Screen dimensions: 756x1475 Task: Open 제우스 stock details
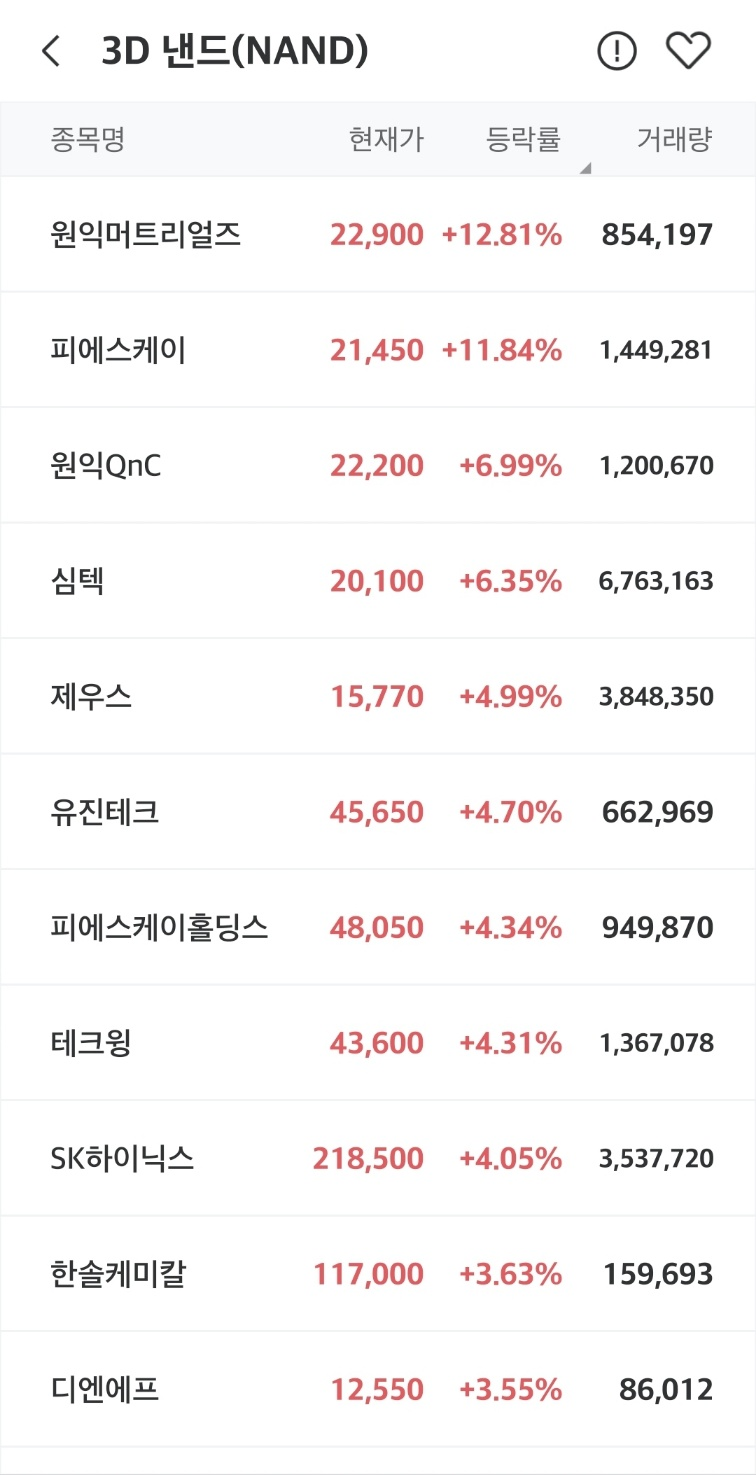coord(378,696)
